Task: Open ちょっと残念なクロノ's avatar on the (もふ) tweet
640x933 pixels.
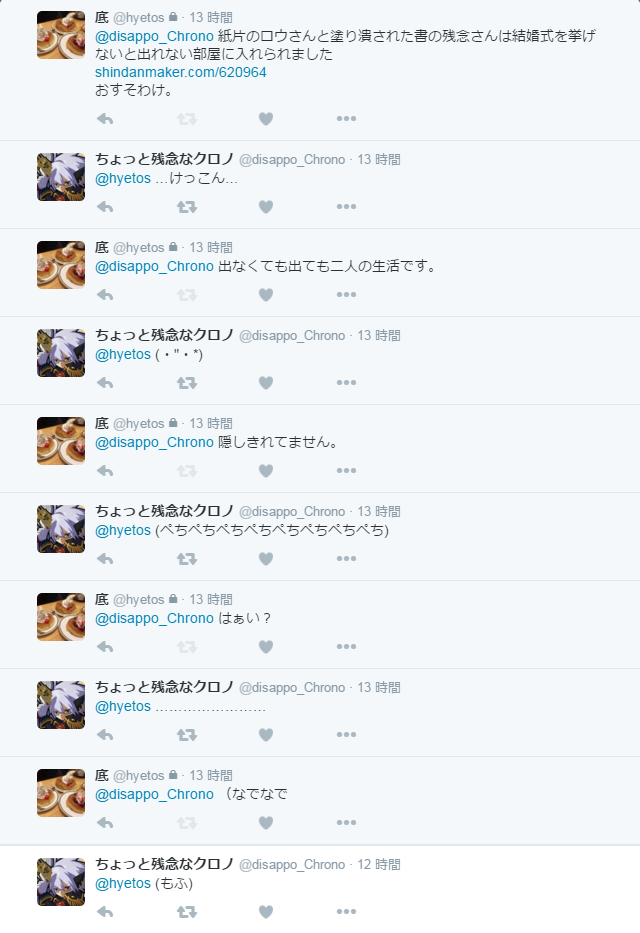Action: (61, 881)
